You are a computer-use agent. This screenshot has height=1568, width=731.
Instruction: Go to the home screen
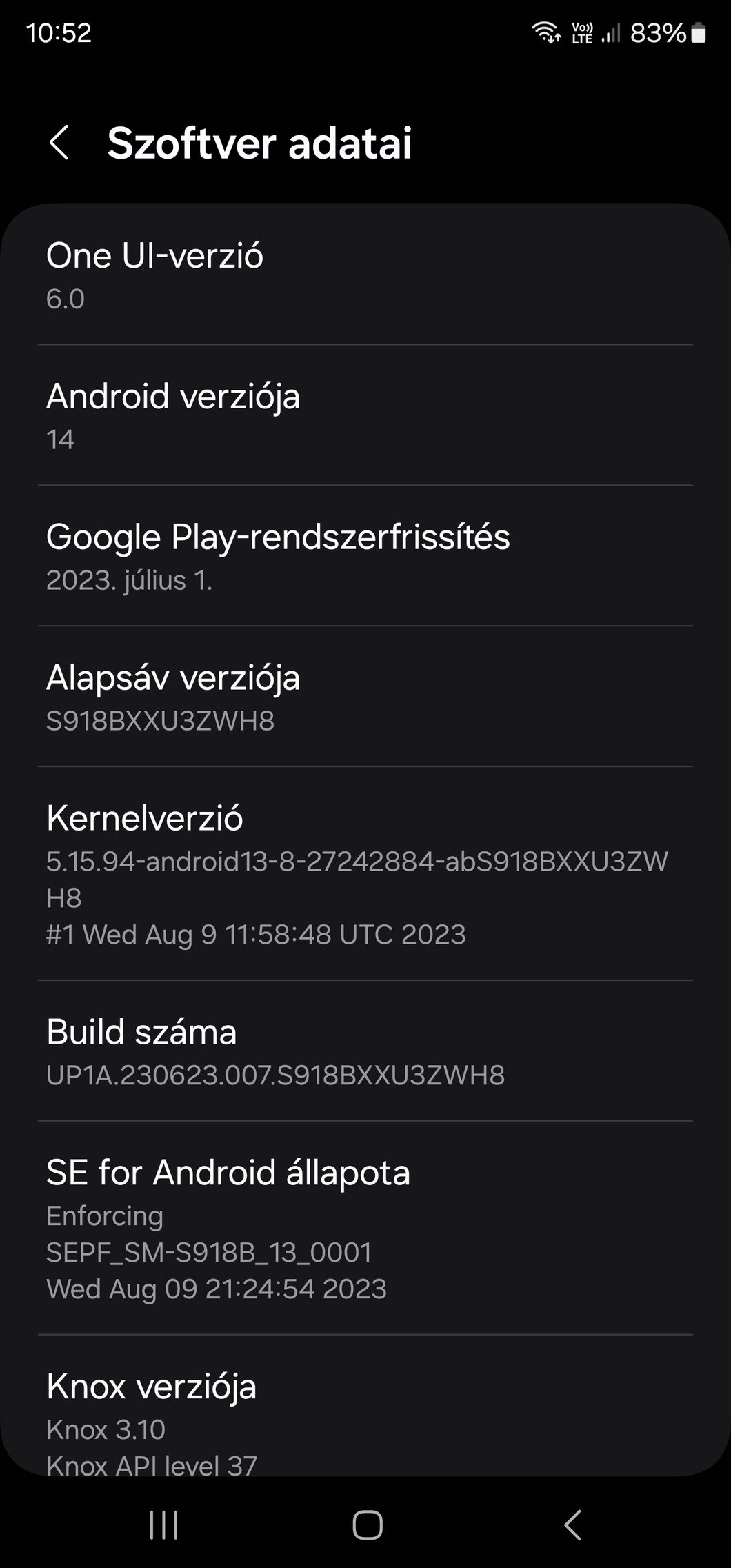click(x=367, y=1525)
